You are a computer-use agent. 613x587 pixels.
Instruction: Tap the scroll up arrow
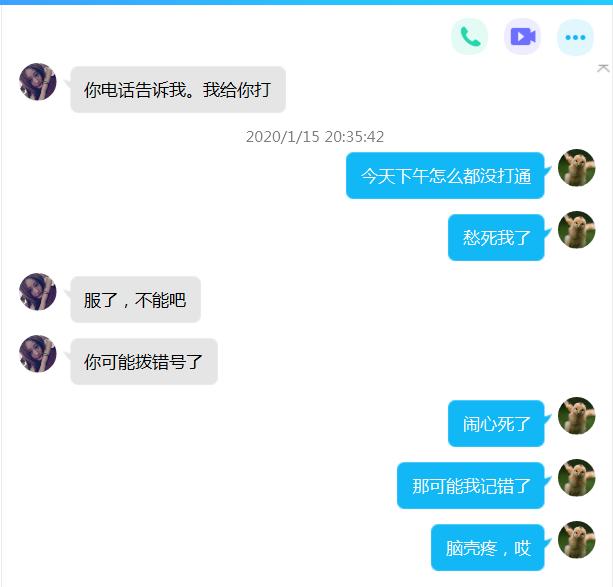click(x=603, y=68)
